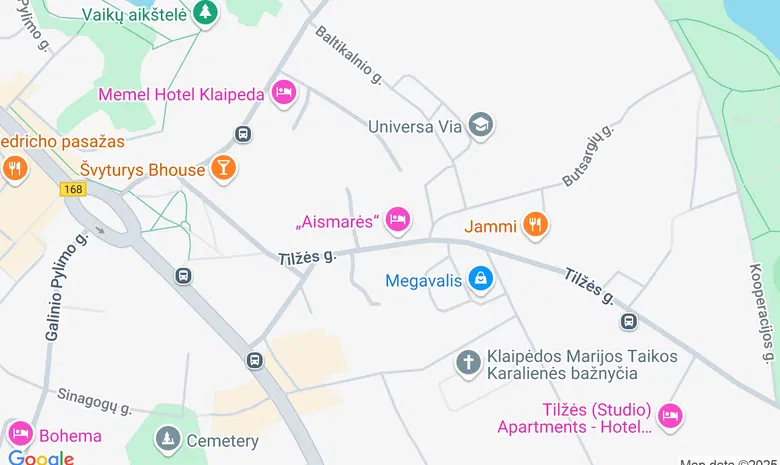780x465 pixels.
Task: Open Vaikų aikštelė park pin
Action: pos(205,13)
